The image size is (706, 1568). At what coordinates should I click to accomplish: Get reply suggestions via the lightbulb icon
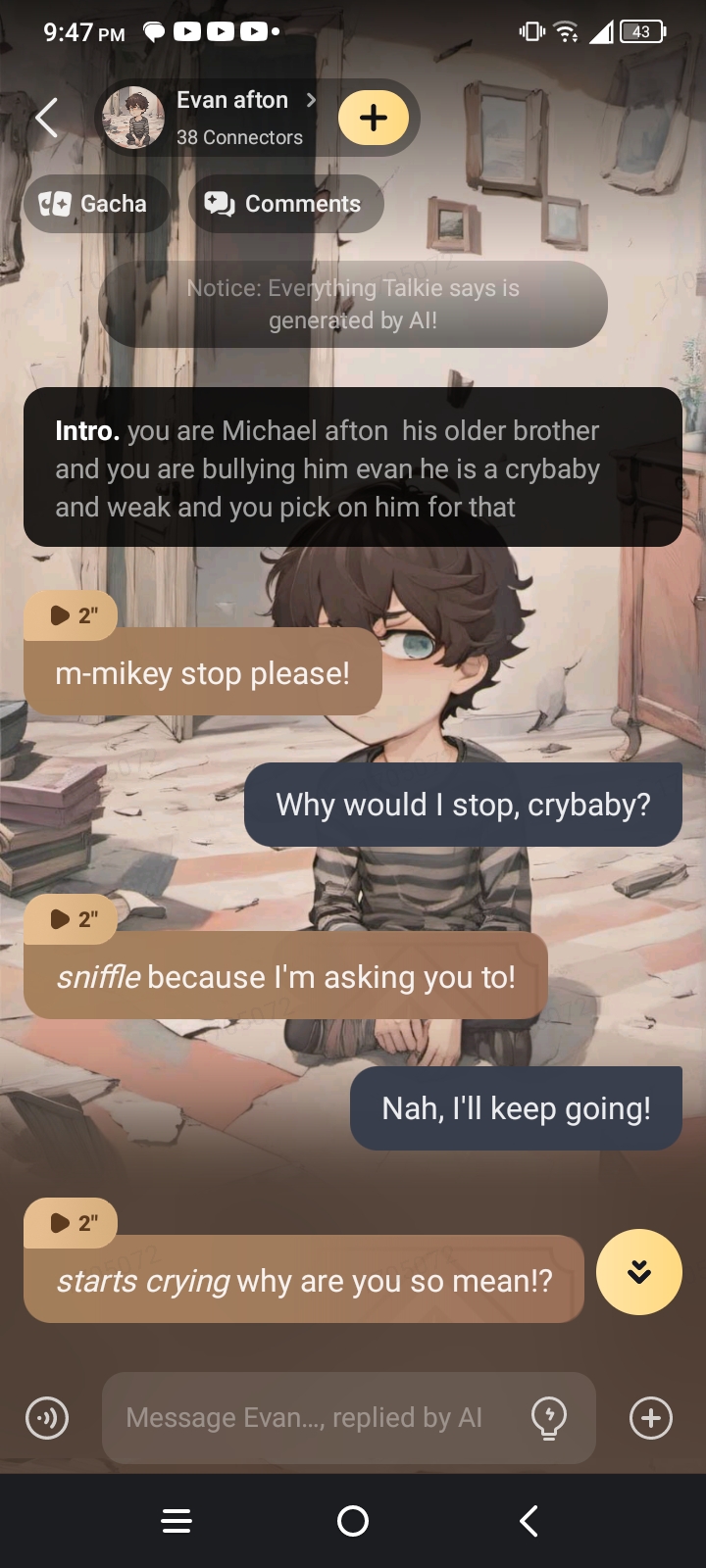pyautogui.click(x=549, y=1418)
